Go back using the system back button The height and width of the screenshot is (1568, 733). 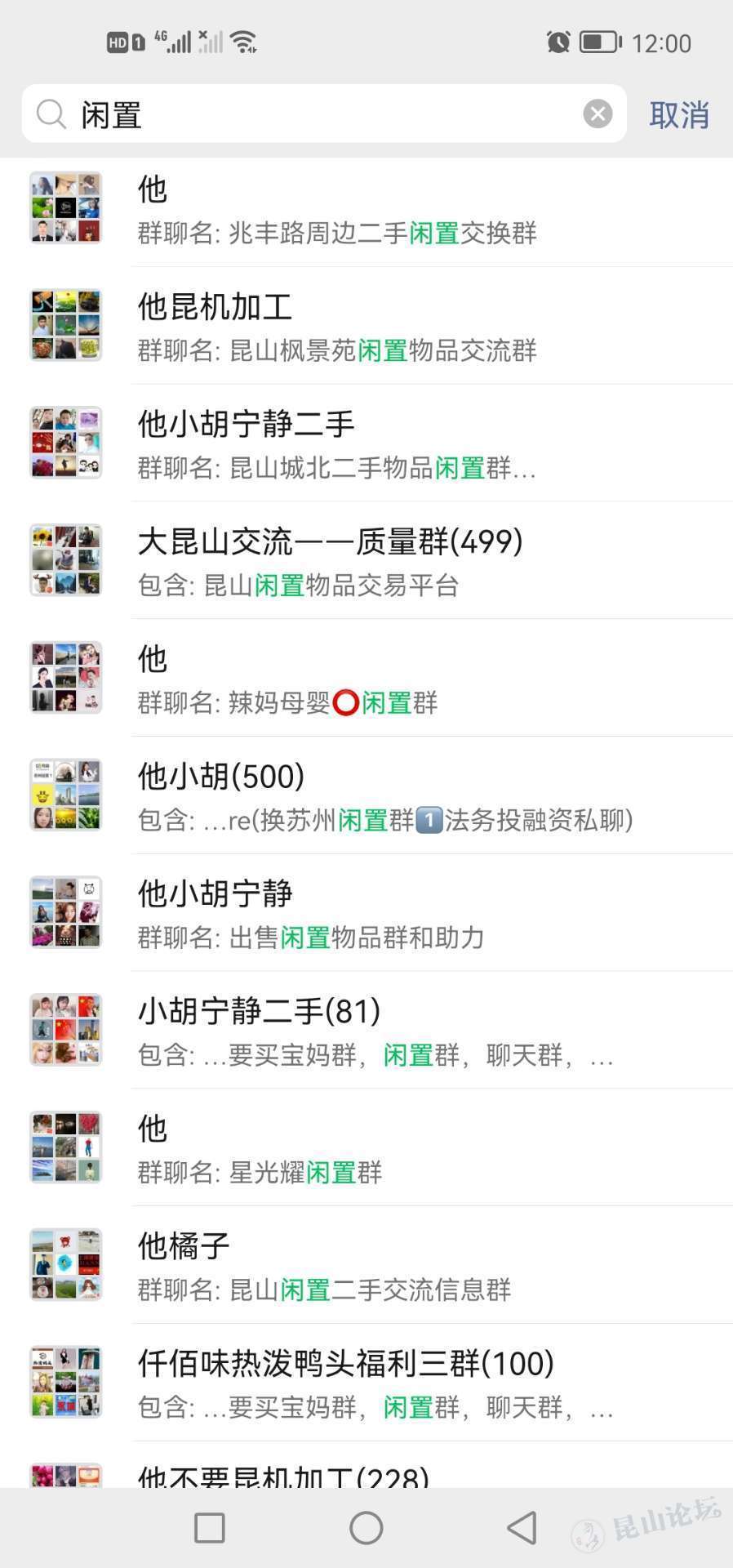pyautogui.click(x=522, y=1527)
